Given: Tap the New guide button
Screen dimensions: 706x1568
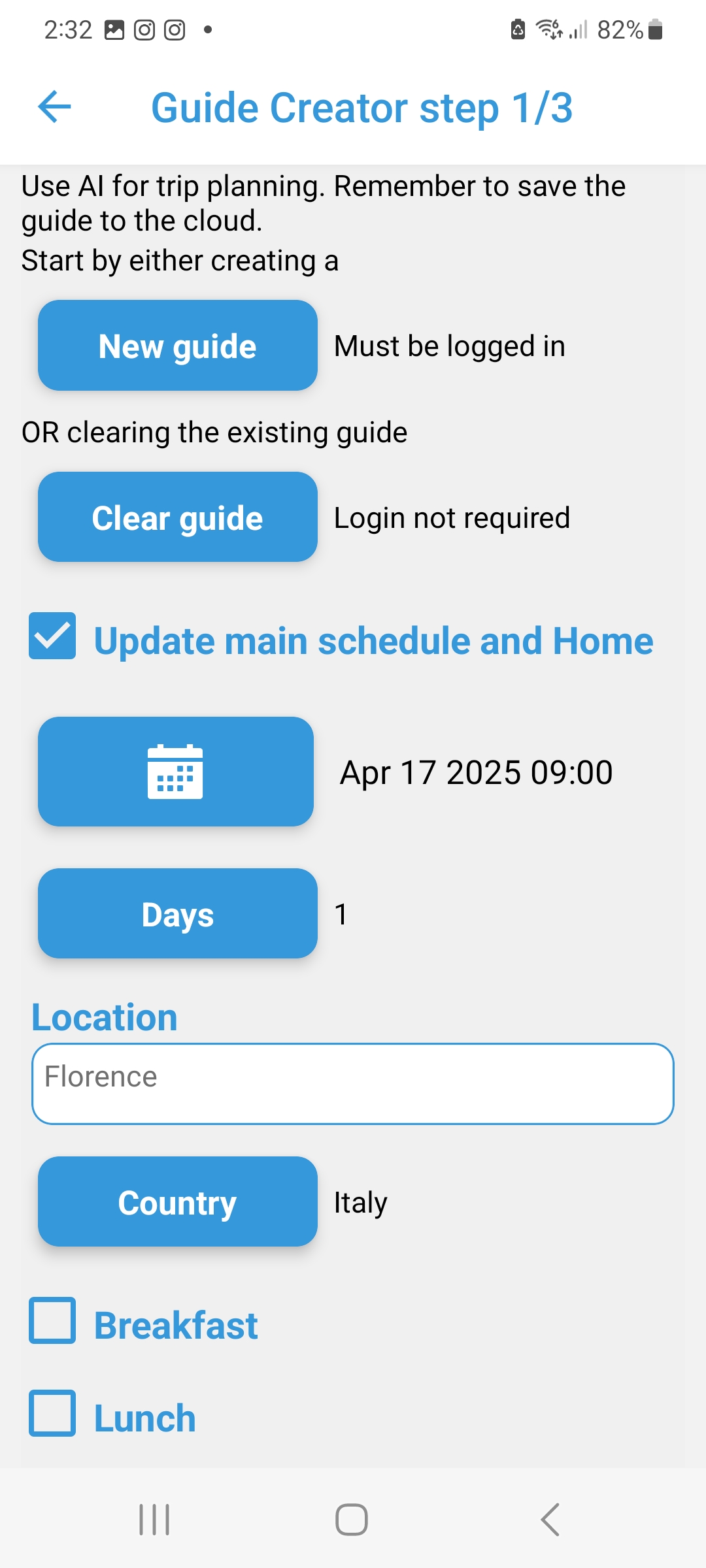Looking at the screenshot, I should tap(178, 346).
